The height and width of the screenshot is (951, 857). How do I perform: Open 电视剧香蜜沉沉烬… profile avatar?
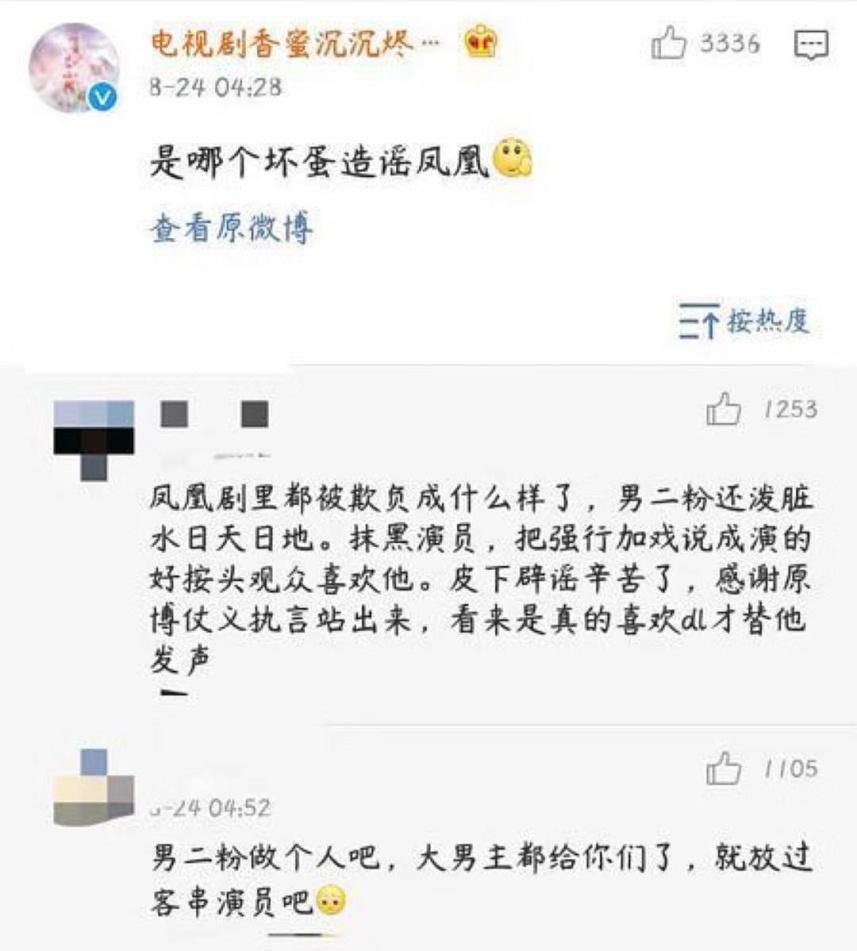pos(74,67)
